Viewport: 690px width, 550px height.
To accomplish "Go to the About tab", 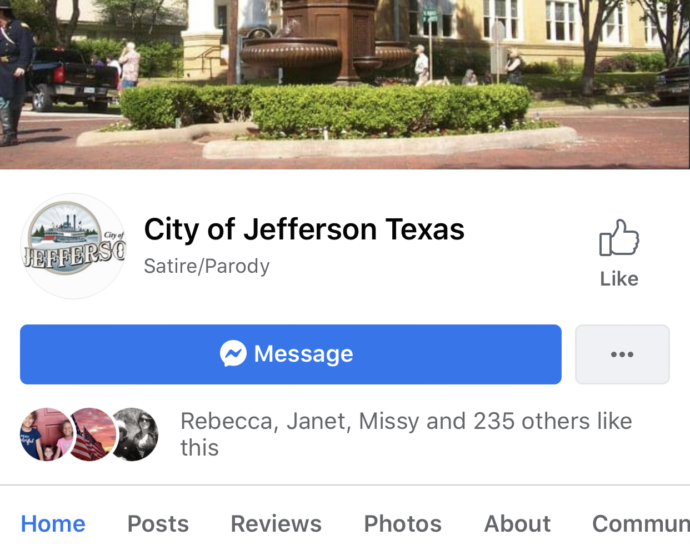I will [x=517, y=523].
